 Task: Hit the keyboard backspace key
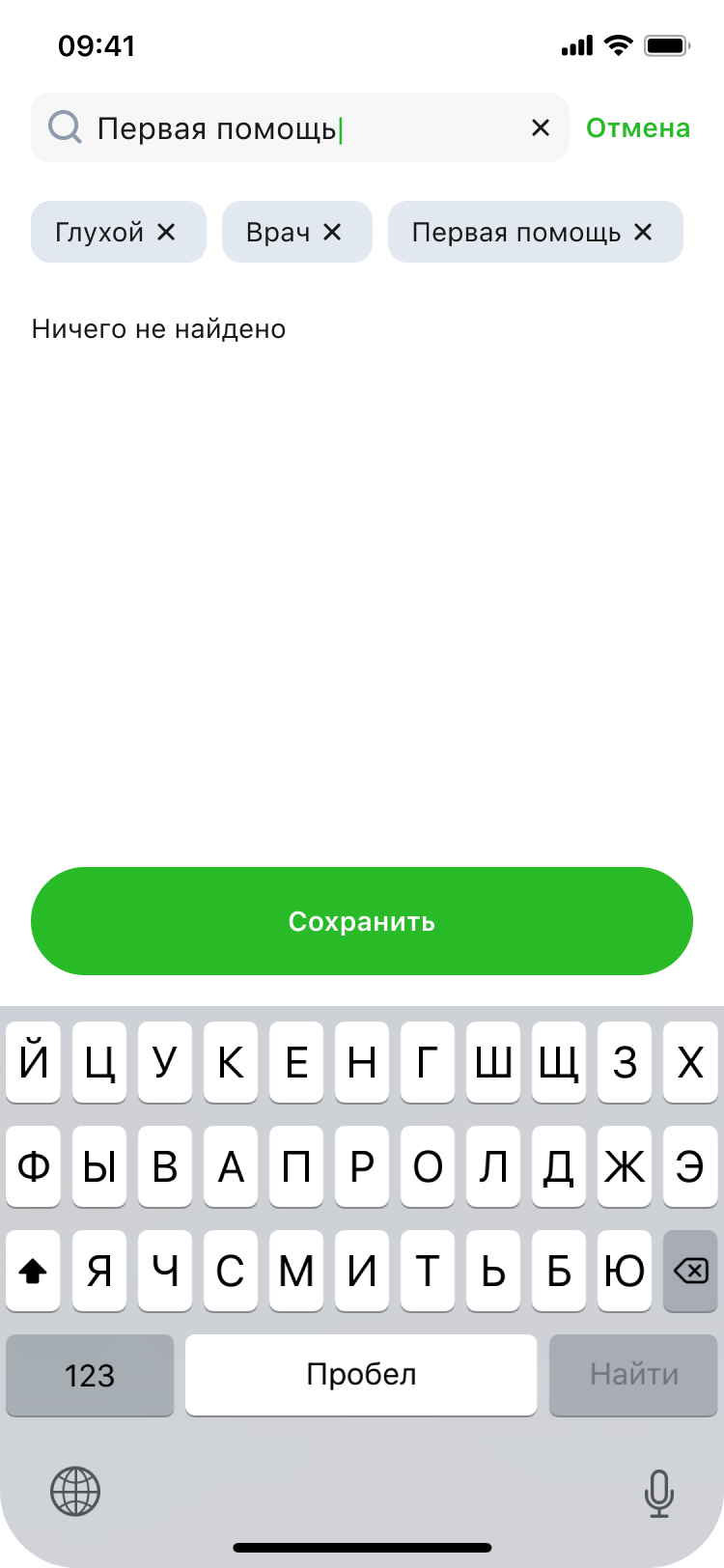point(690,1271)
